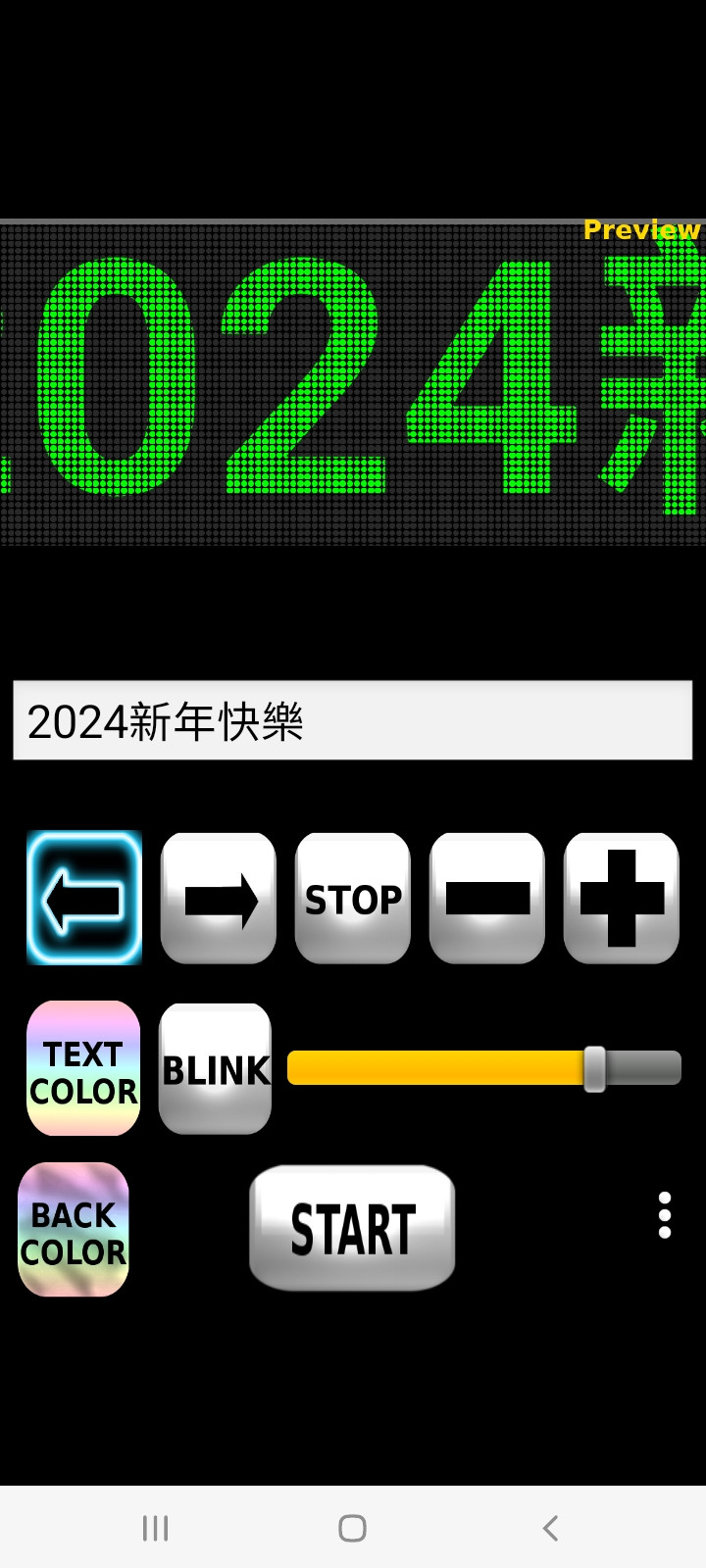Toggle the BLINK effect
Image resolution: width=706 pixels, height=1568 pixels.
(215, 1068)
